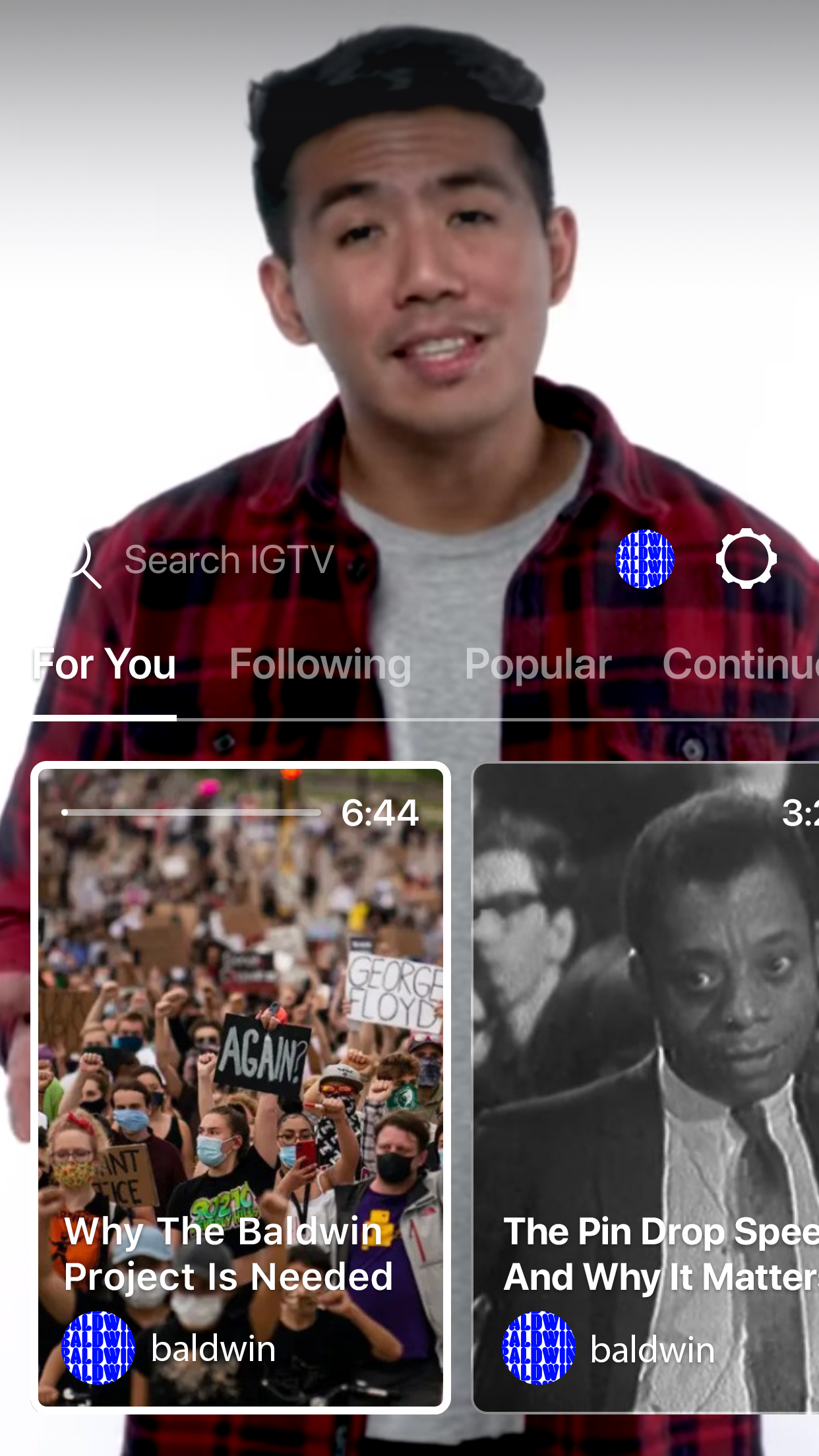Switch to the Popular tab
The height and width of the screenshot is (1456, 819).
click(x=538, y=664)
